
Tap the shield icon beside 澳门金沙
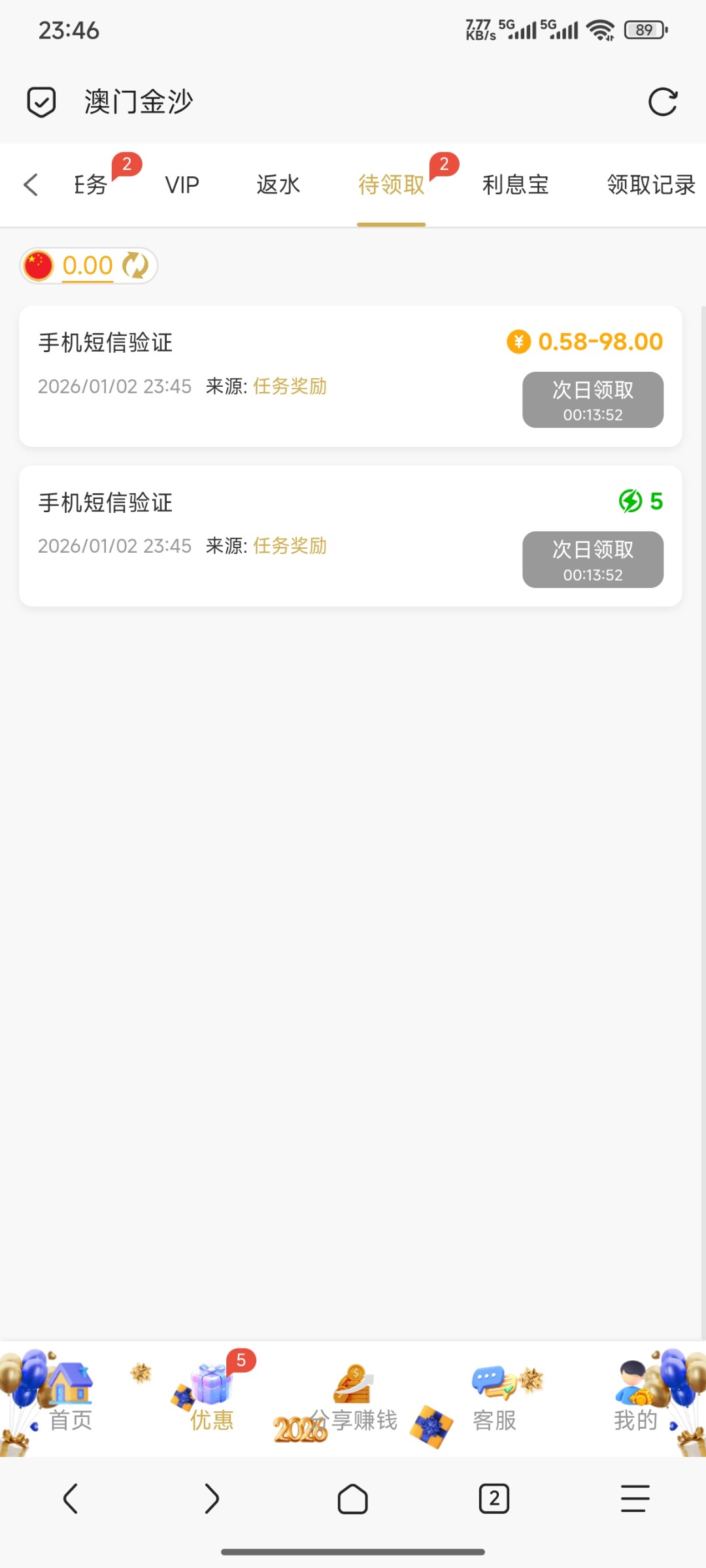[x=41, y=101]
